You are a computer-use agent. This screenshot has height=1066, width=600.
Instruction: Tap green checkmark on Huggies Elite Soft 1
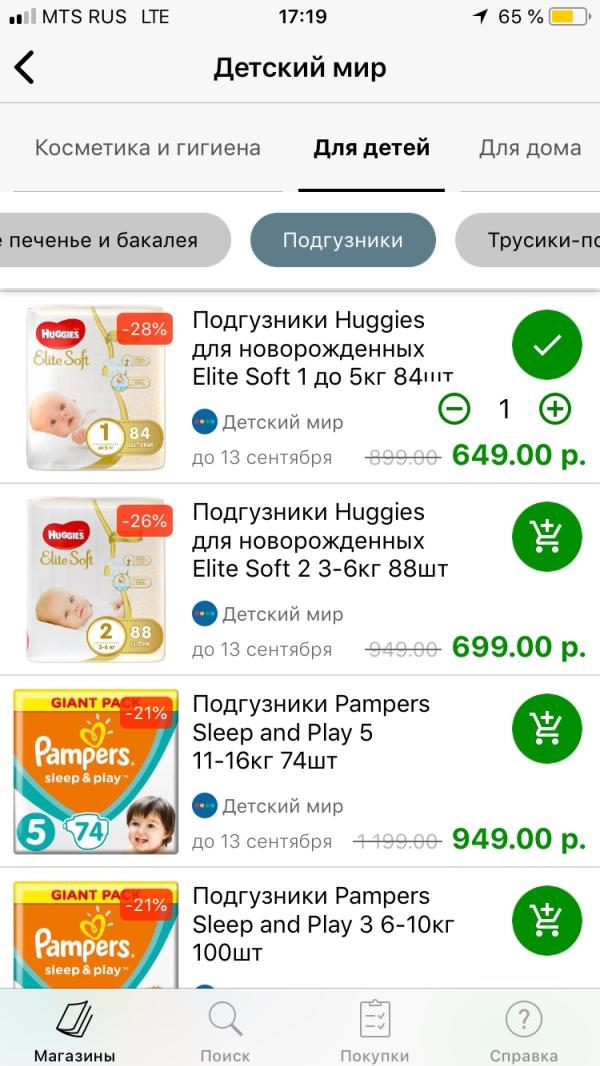[547, 345]
